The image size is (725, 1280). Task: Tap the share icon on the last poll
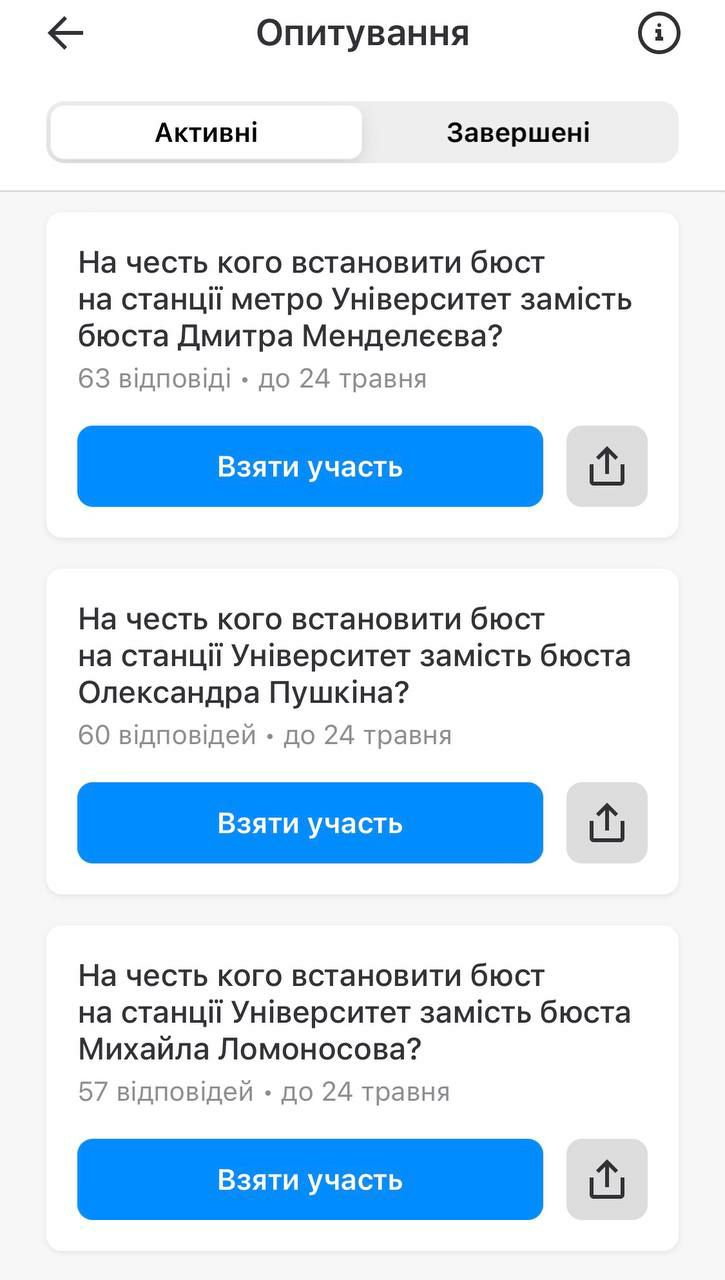pos(606,1179)
